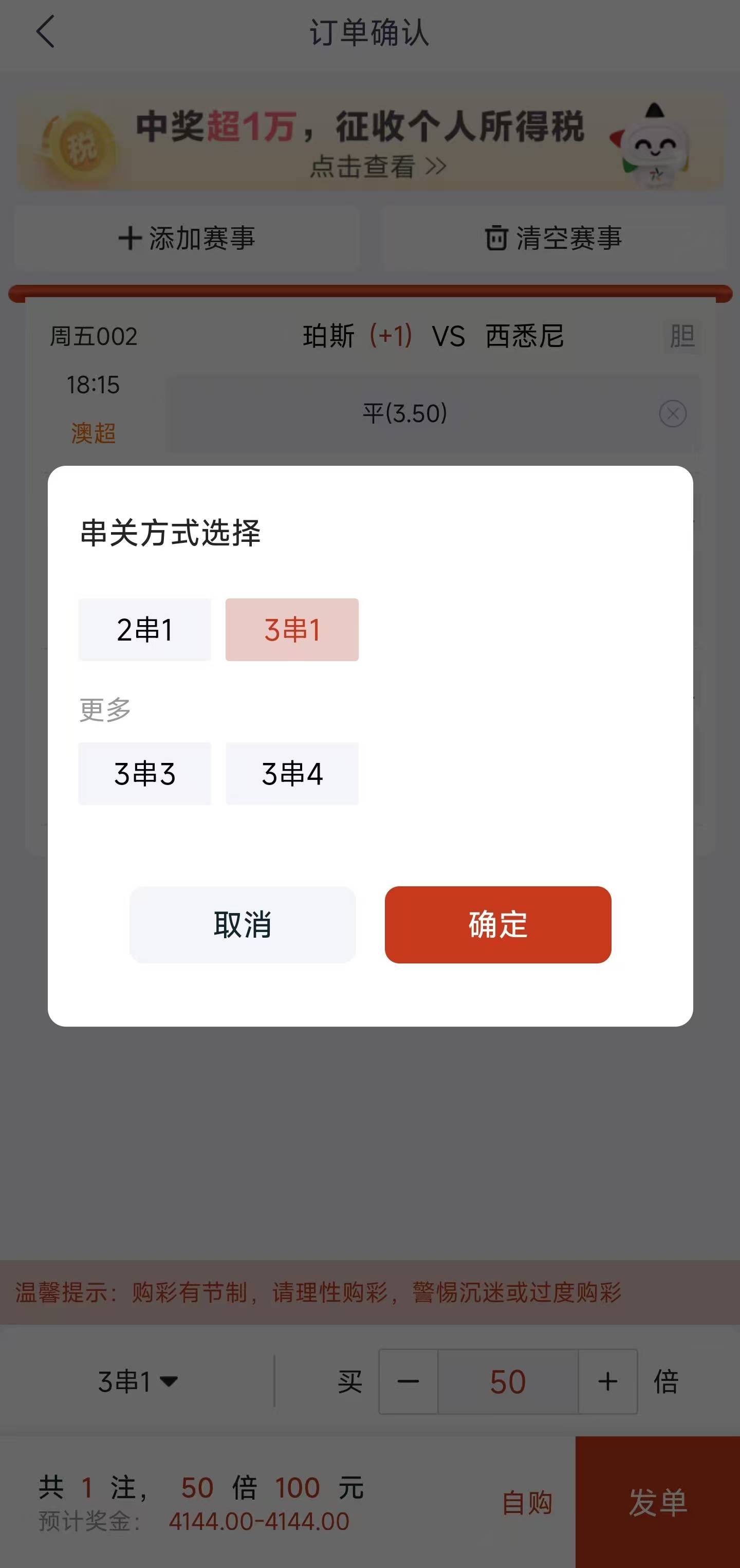This screenshot has height=1568, width=740.
Task: Confirm parlay choice with 确定 button
Action: (498, 925)
